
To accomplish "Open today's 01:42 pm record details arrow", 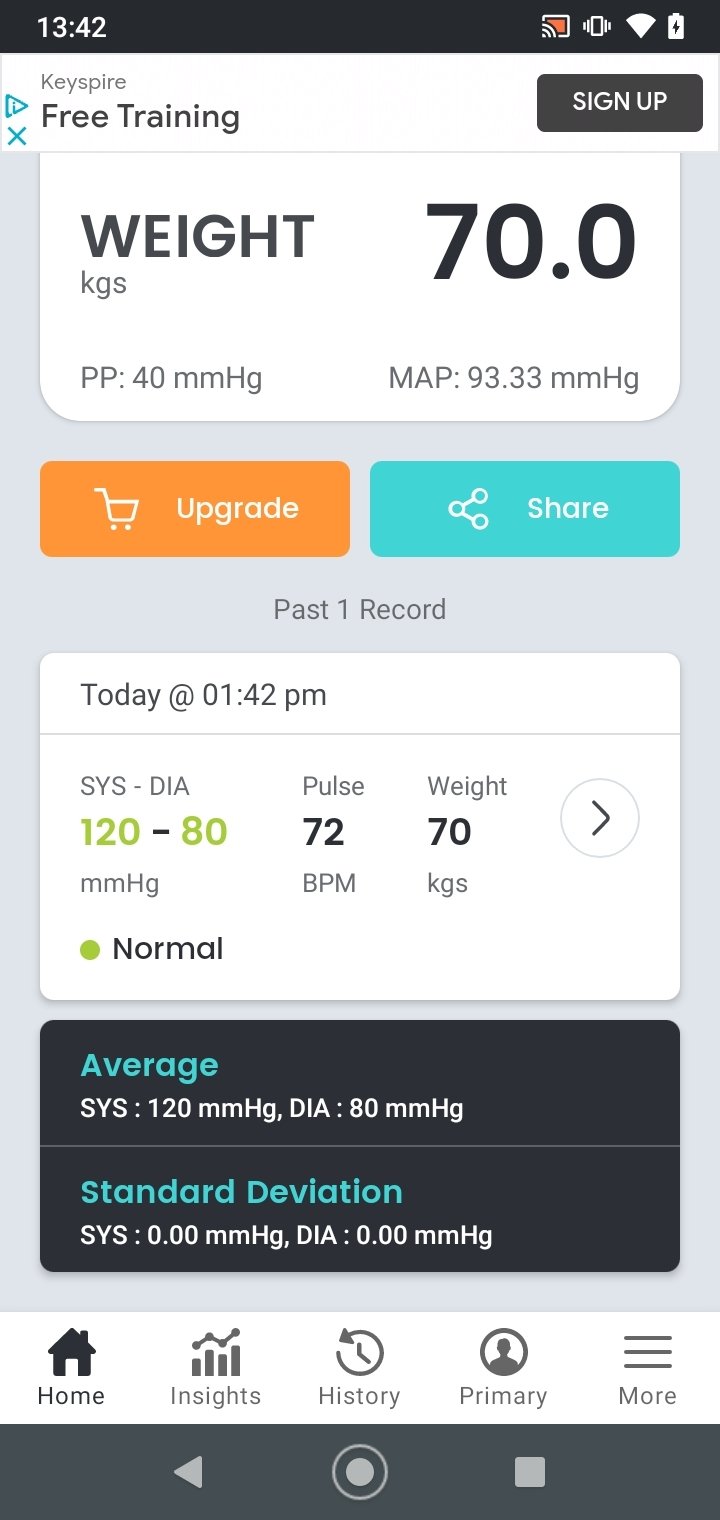I will pyautogui.click(x=599, y=818).
